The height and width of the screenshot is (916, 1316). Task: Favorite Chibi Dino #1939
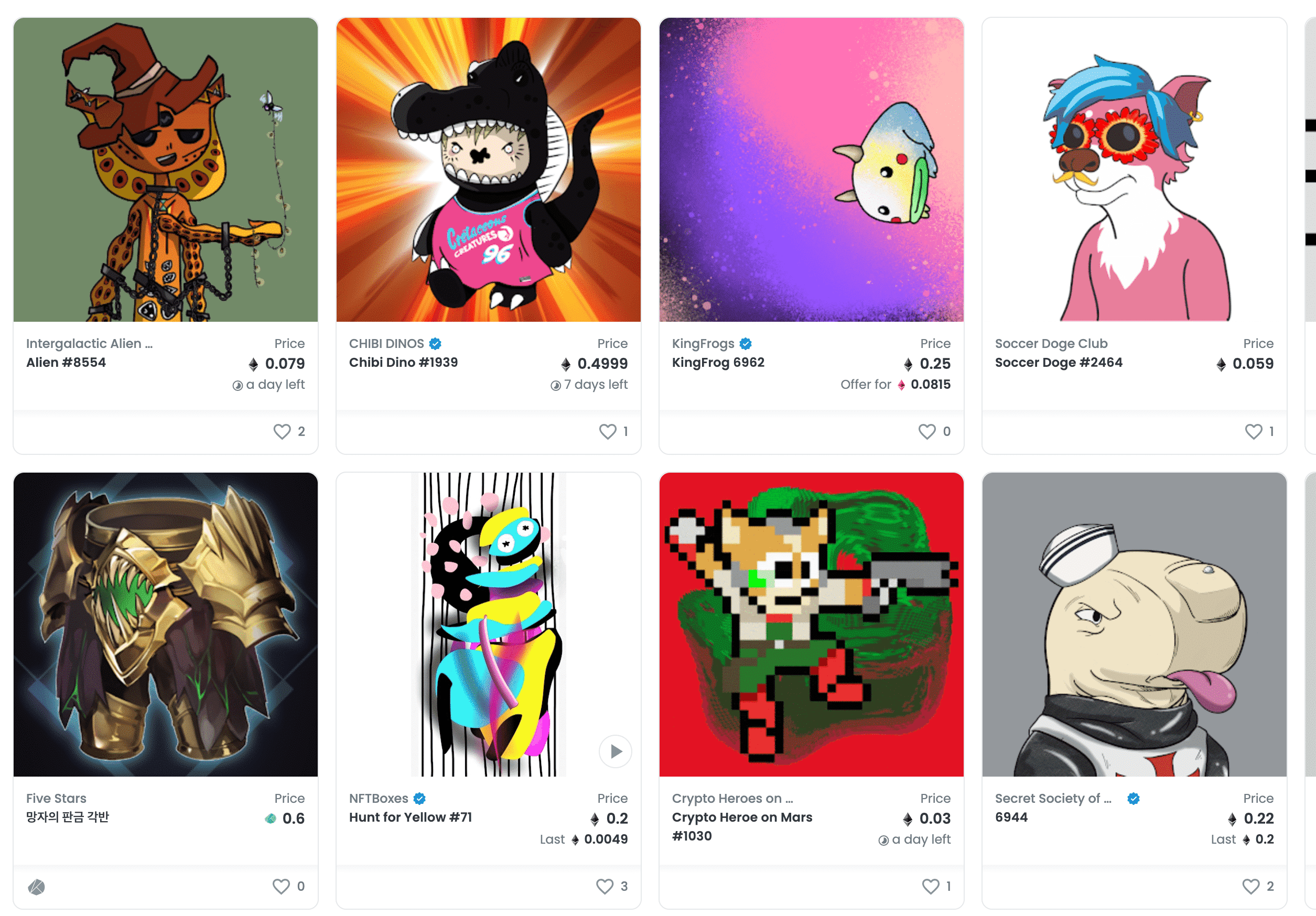coord(607,431)
